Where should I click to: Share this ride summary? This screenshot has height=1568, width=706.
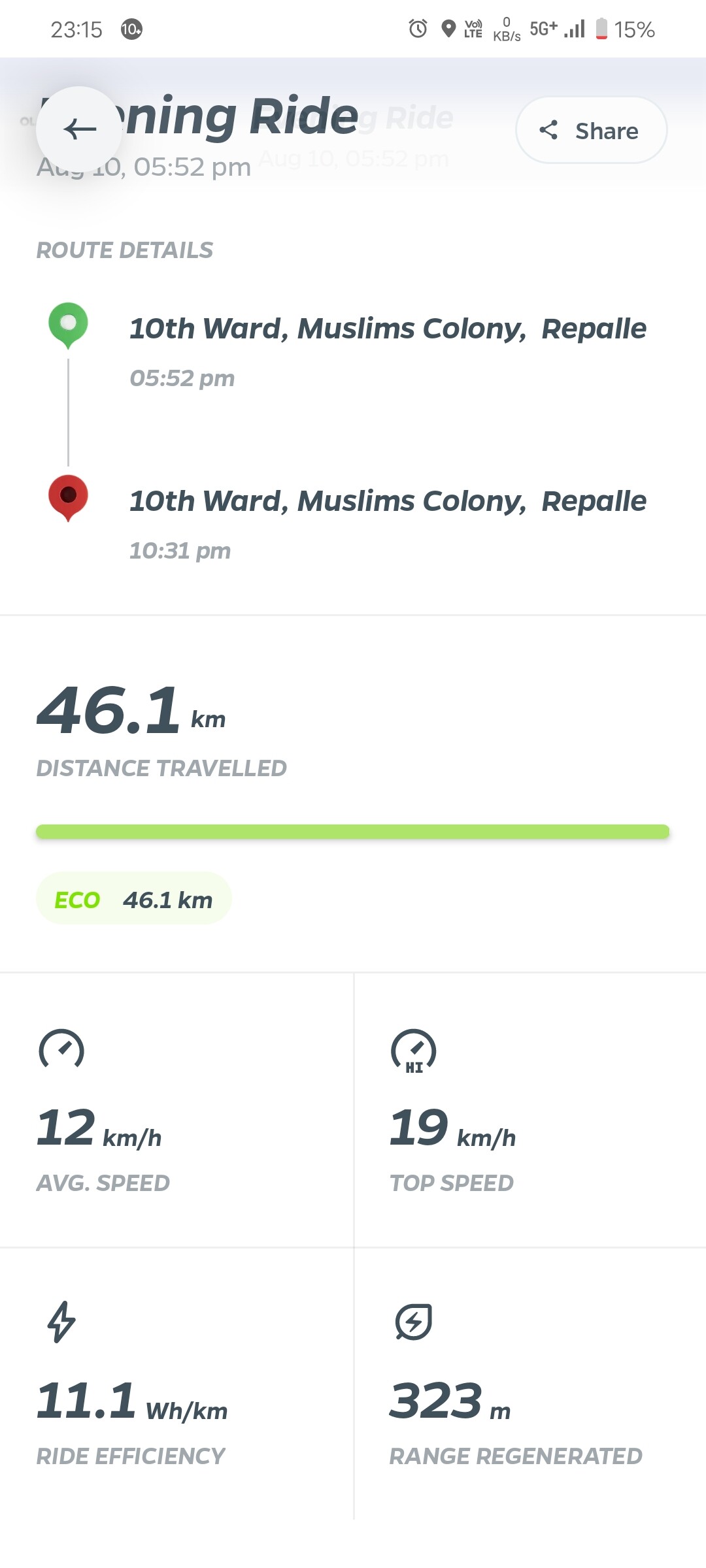tap(591, 130)
